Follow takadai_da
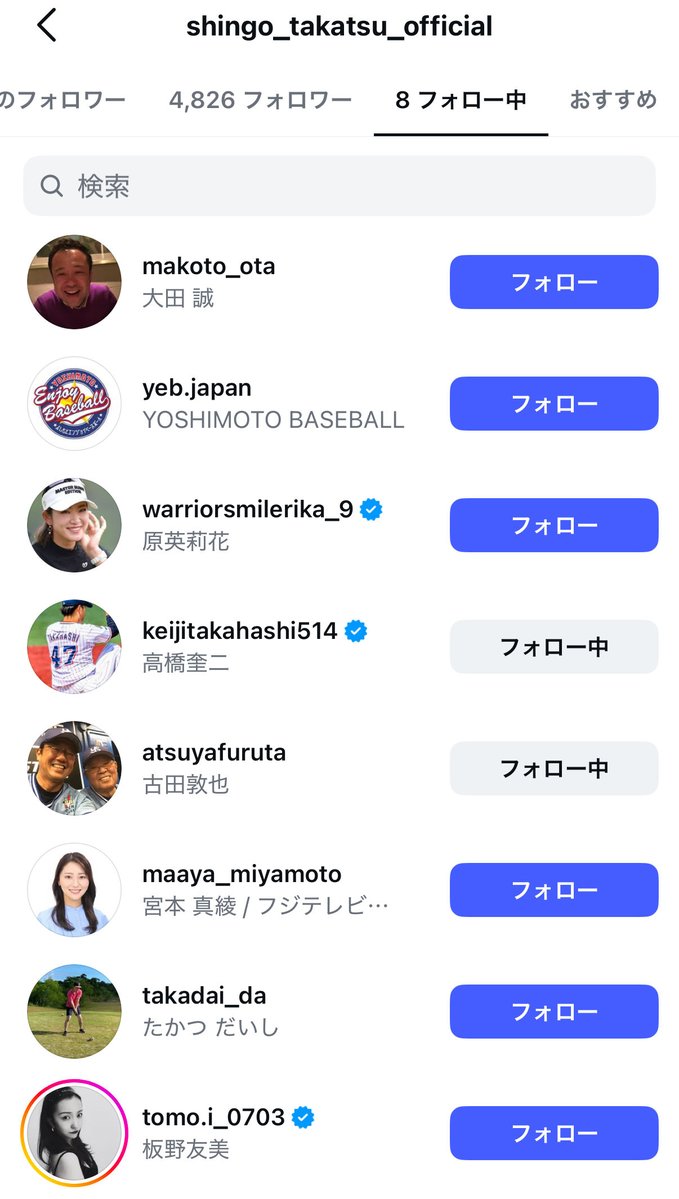Screen dimensions: 679x1199 (553, 1011)
